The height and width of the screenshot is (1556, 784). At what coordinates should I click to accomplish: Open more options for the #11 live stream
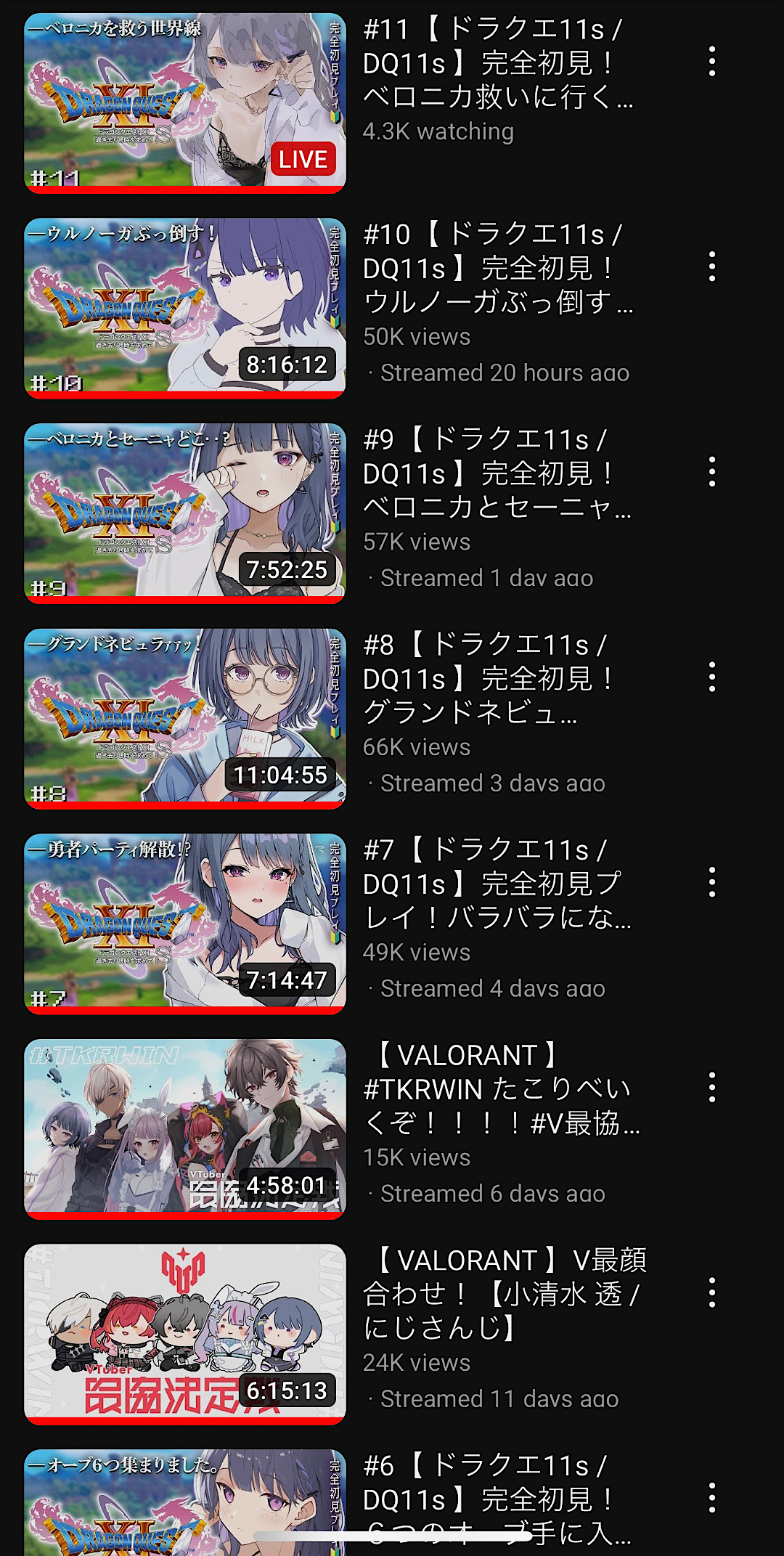[712, 62]
